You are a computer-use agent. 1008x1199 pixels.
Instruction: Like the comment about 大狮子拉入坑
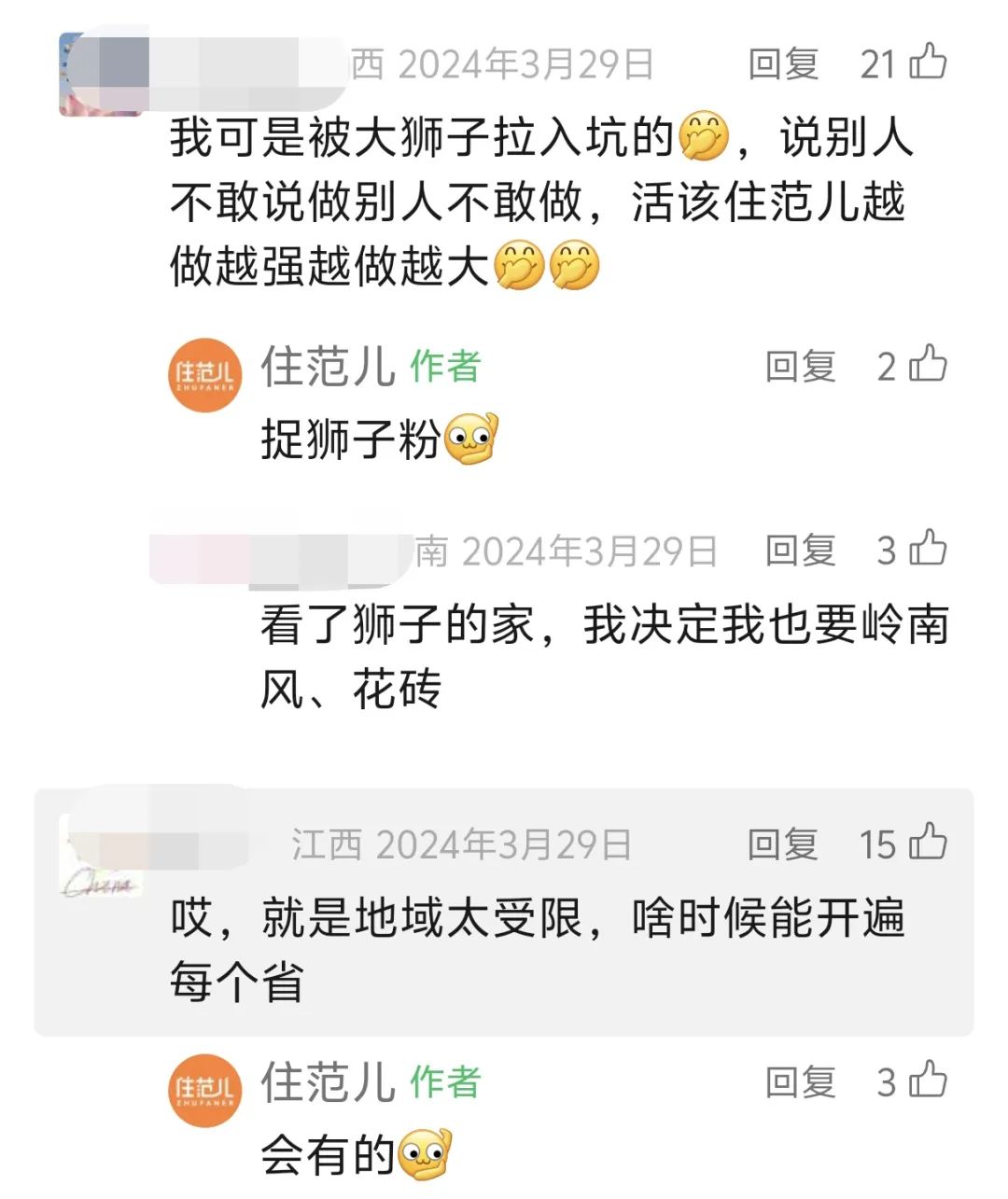coord(928,63)
